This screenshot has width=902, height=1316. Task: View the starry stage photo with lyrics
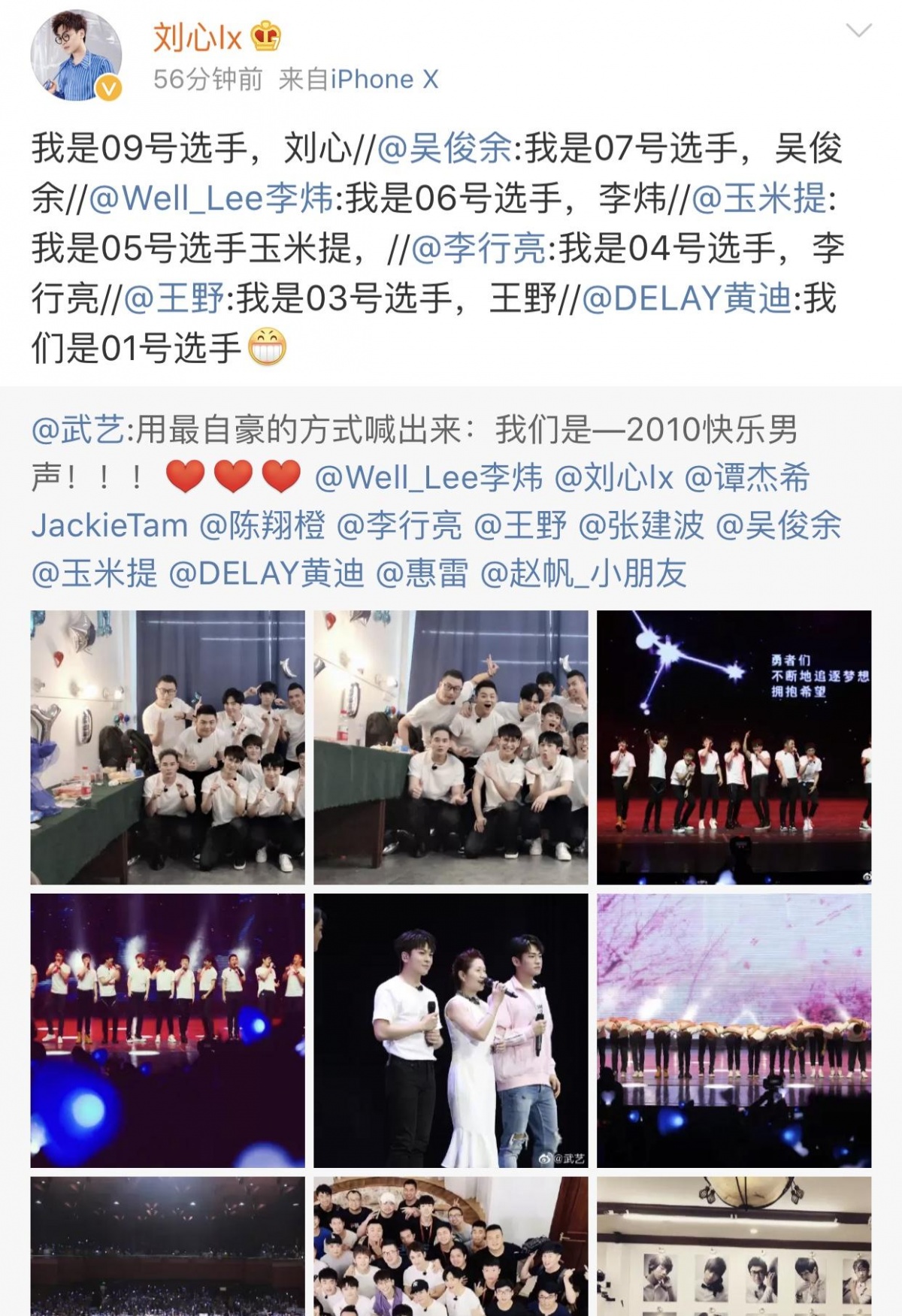pos(734,747)
